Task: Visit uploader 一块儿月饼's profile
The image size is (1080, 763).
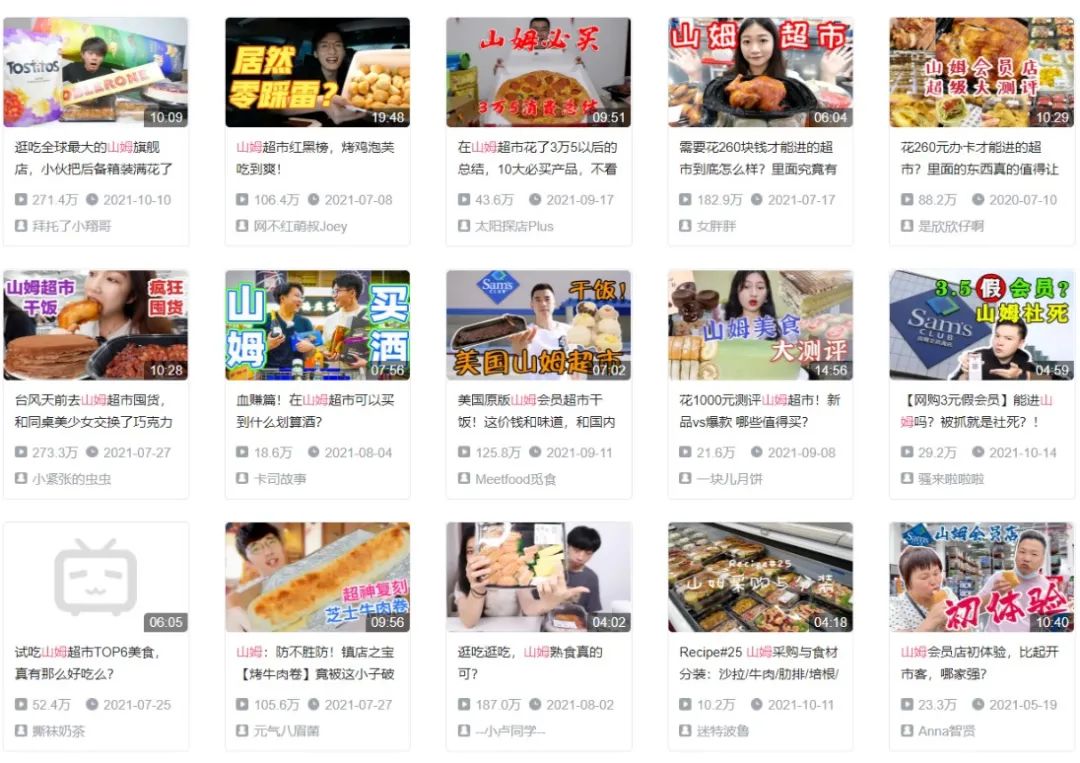Action: click(x=730, y=479)
